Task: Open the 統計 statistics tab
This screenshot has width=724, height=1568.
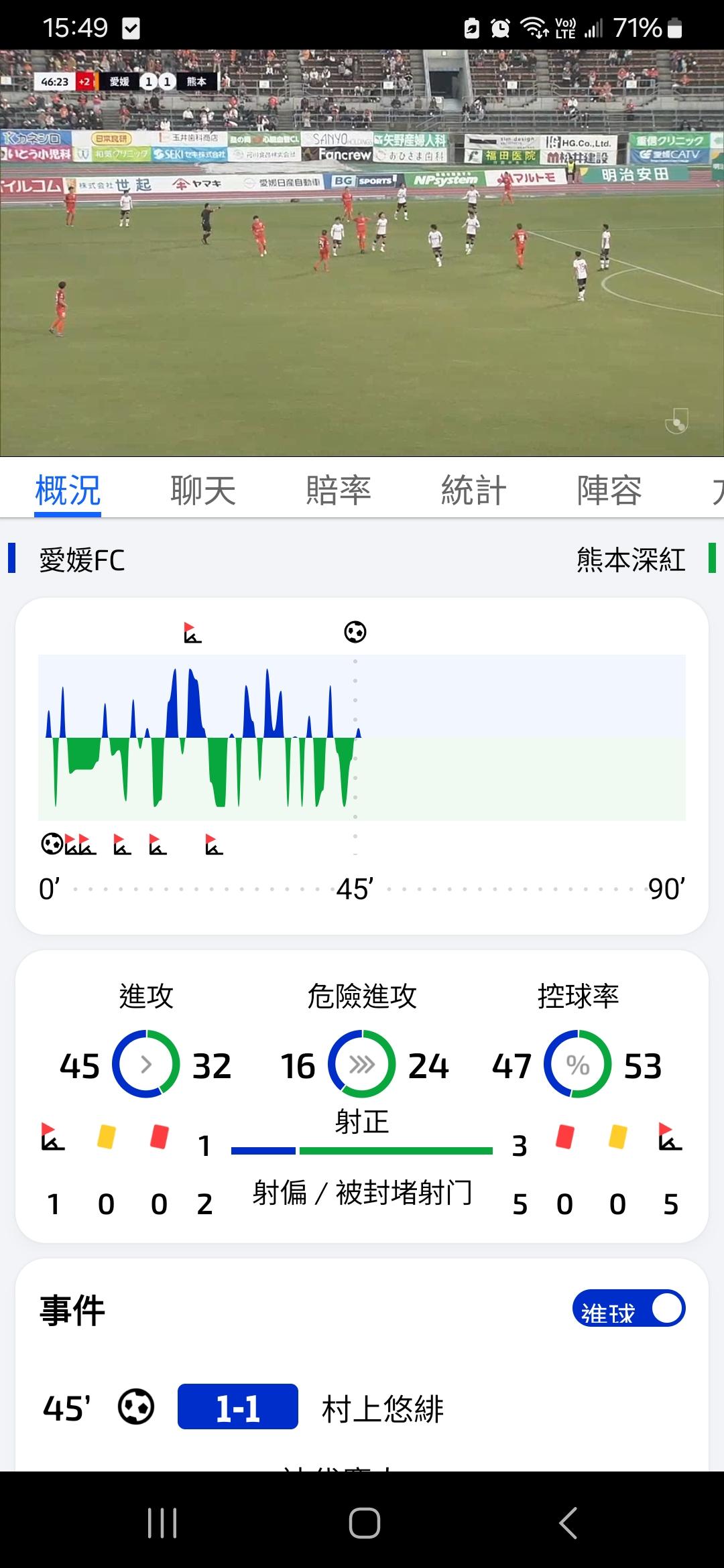Action: coord(474,490)
